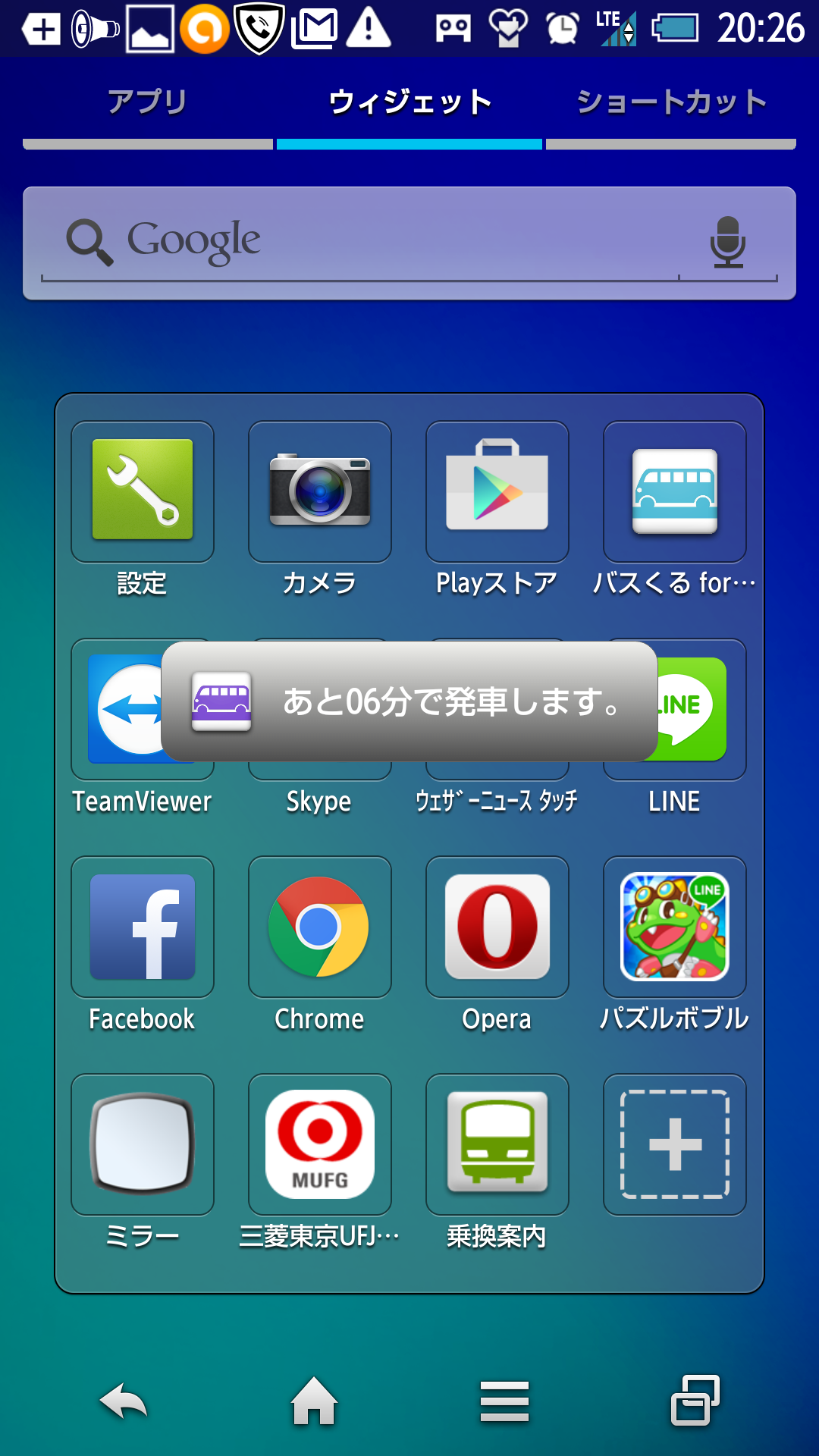Open the ミラー mirror app
Image resolution: width=819 pixels, height=1456 pixels.
(x=142, y=1145)
